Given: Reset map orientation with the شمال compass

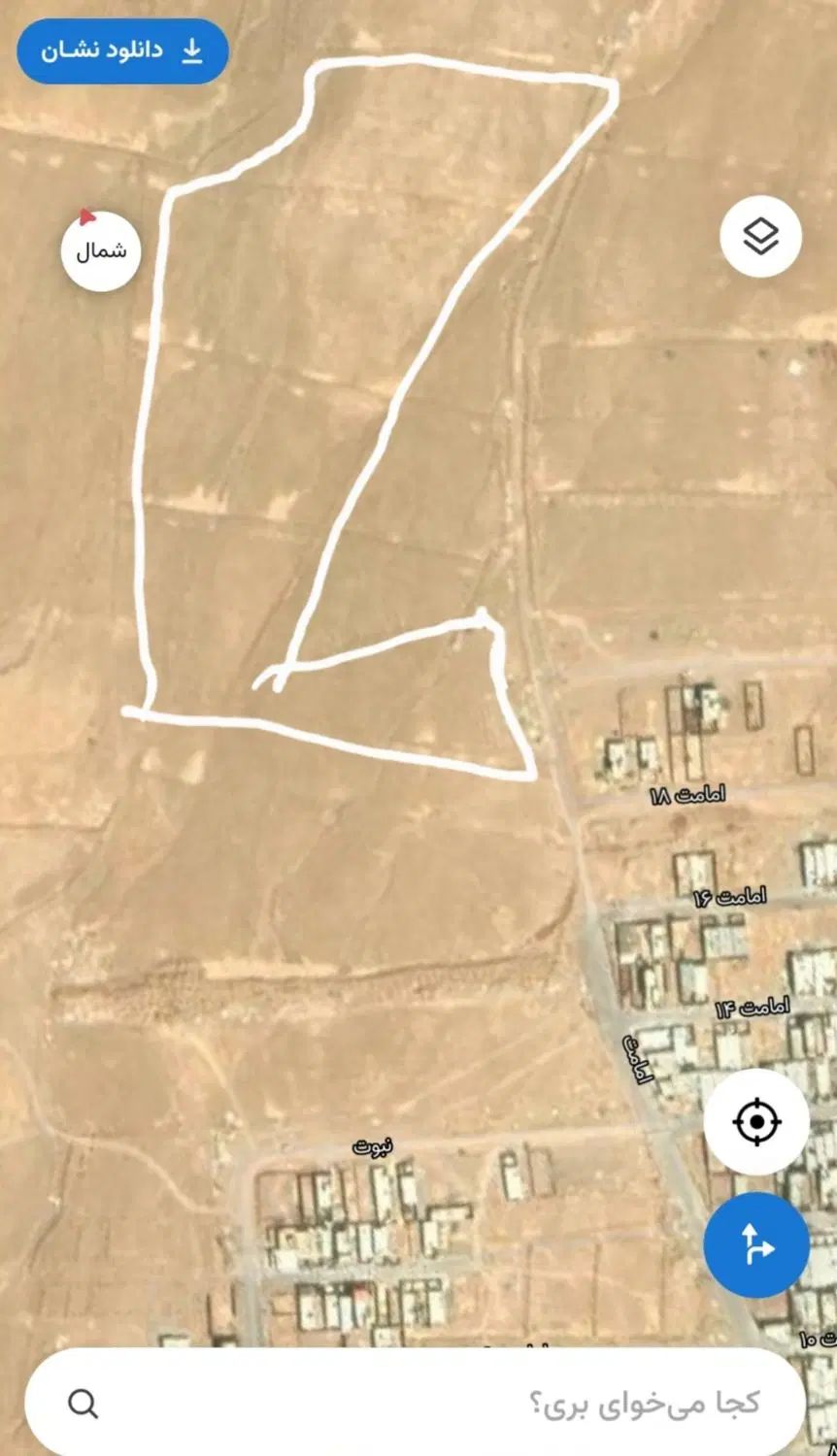Looking at the screenshot, I should pos(101,250).
